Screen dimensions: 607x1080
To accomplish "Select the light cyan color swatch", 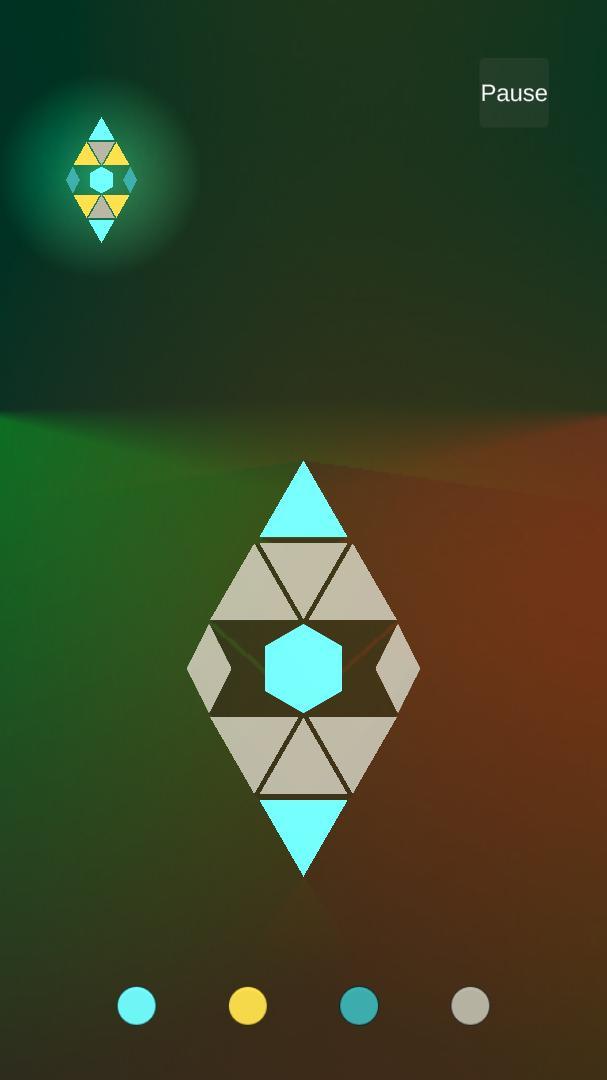I will [x=137, y=1005].
